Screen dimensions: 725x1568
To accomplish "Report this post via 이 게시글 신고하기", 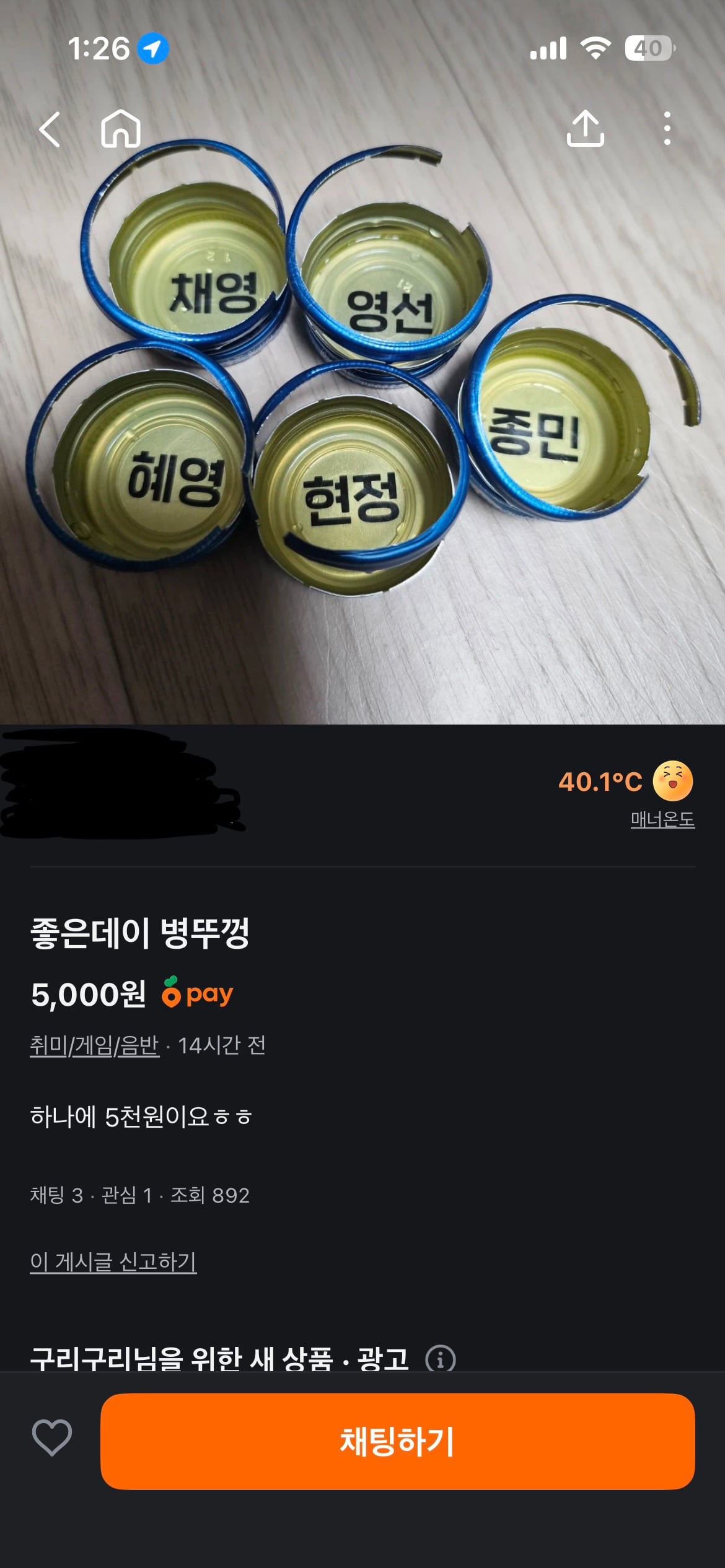I will pyautogui.click(x=113, y=1261).
